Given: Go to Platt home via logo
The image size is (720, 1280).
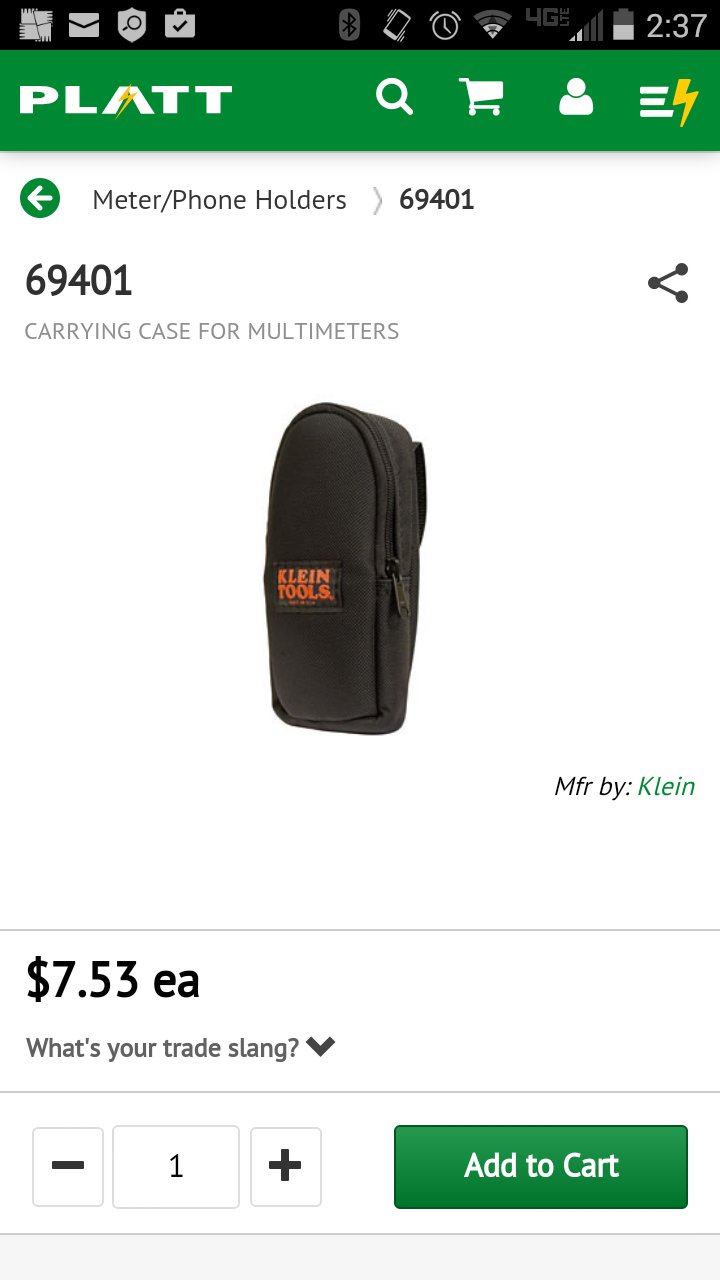Looking at the screenshot, I should pyautogui.click(x=126, y=100).
